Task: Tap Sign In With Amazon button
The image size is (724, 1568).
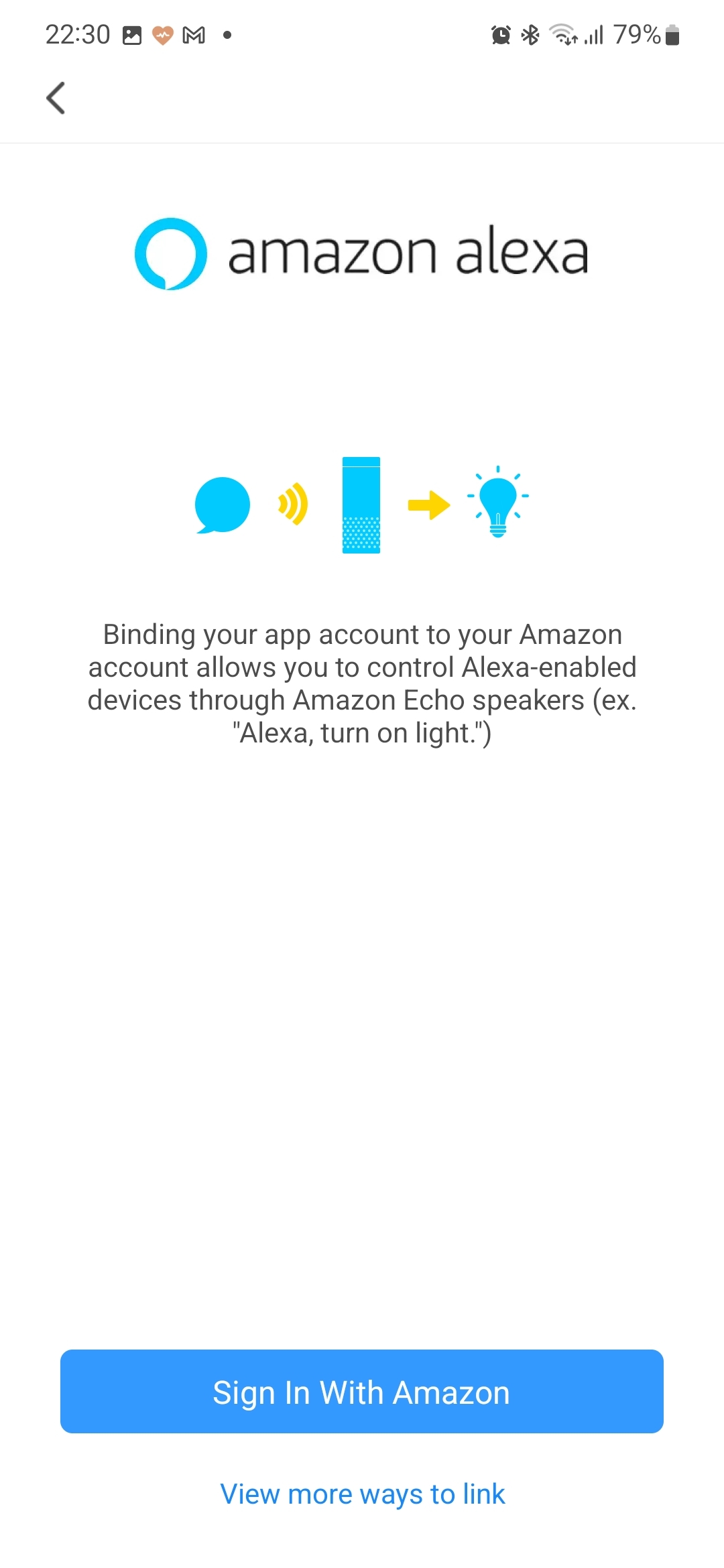Action: pyautogui.click(x=362, y=1392)
